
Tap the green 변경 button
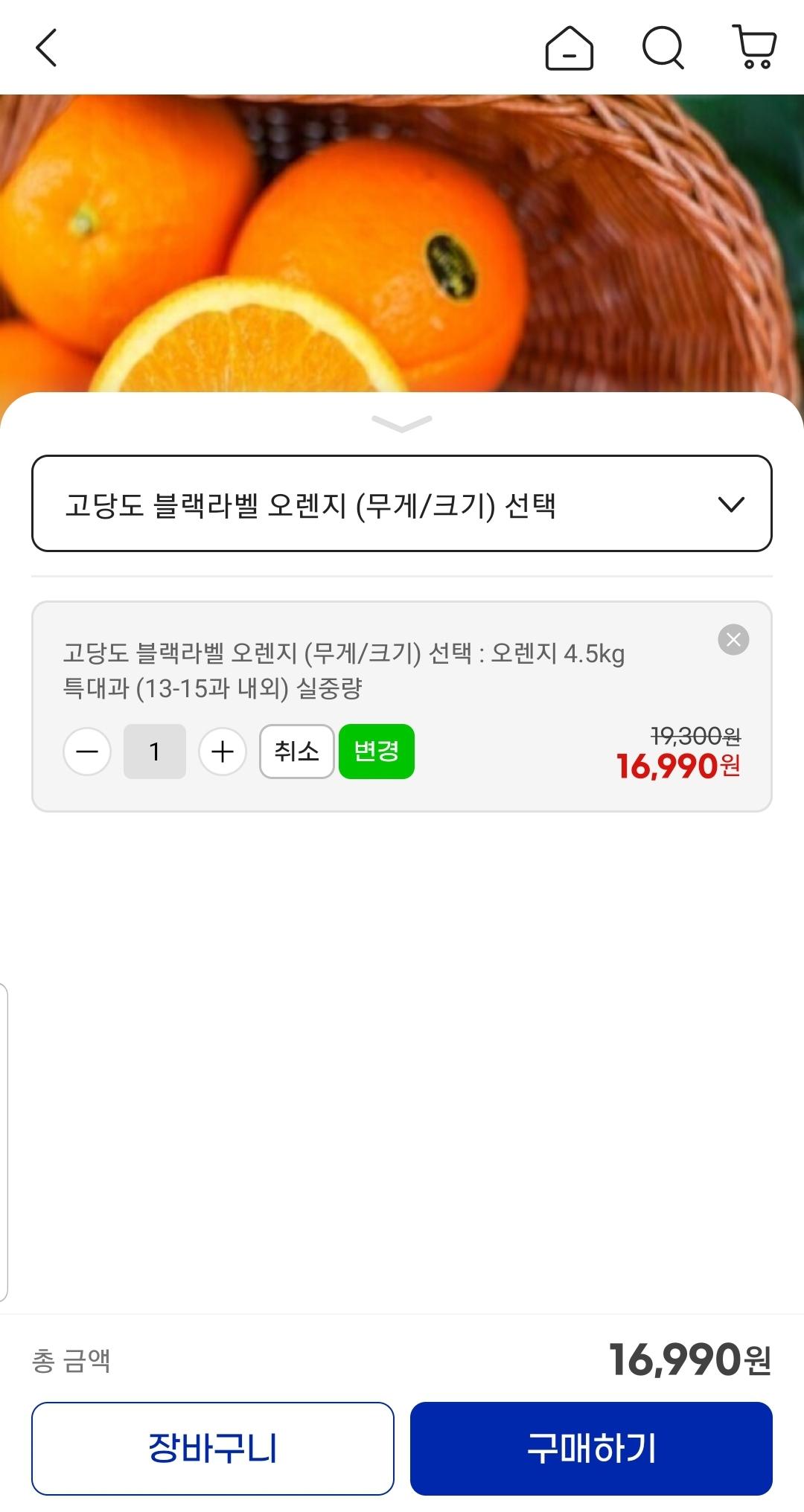(x=377, y=752)
